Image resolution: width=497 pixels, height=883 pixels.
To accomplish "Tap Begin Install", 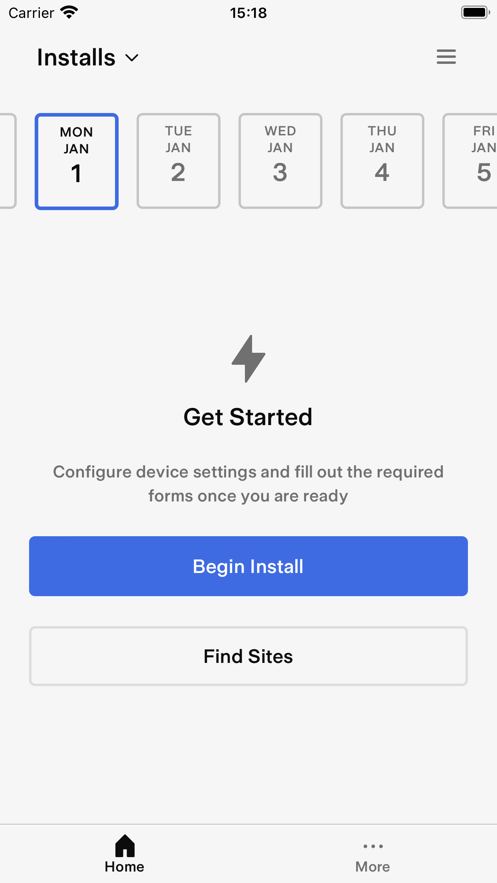I will tap(248, 566).
